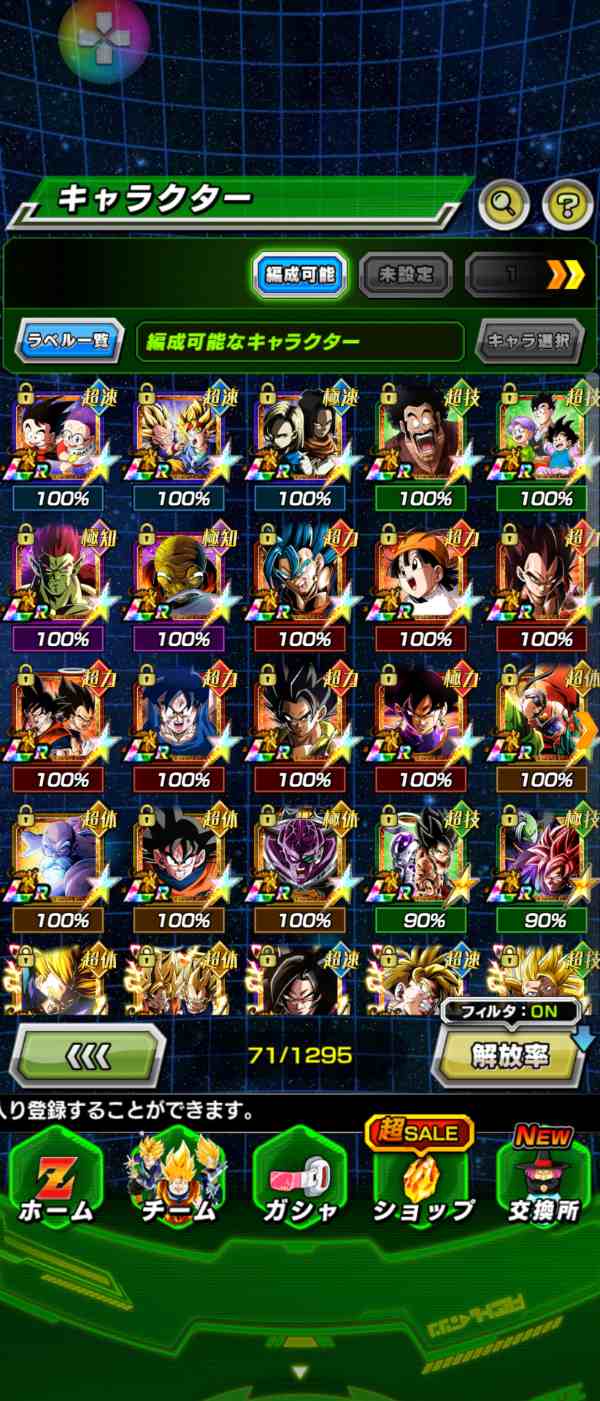600x1401 pixels.
Task: Open the 交換所 tab
Action: [x=543, y=1180]
